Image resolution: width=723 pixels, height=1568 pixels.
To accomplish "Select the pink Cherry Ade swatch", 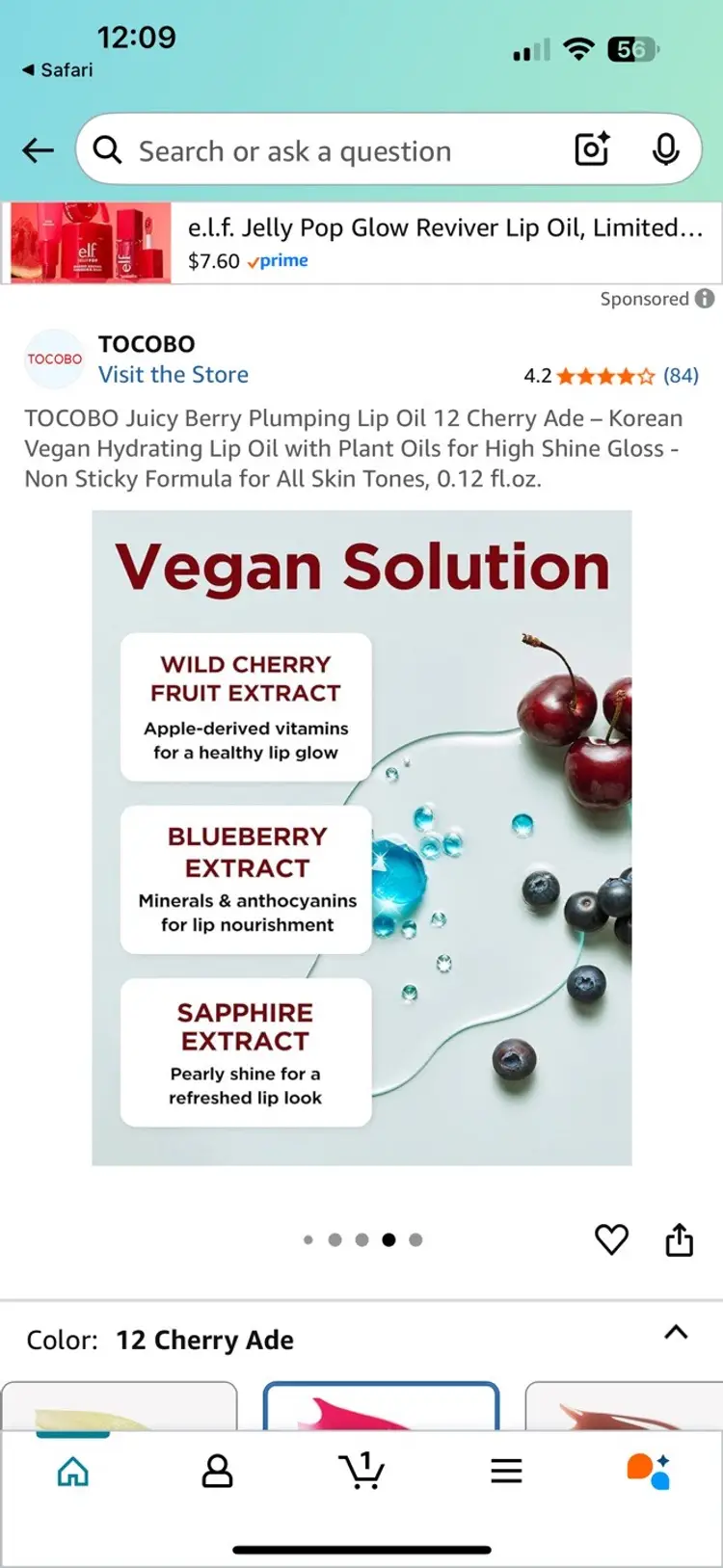I will [382, 1407].
